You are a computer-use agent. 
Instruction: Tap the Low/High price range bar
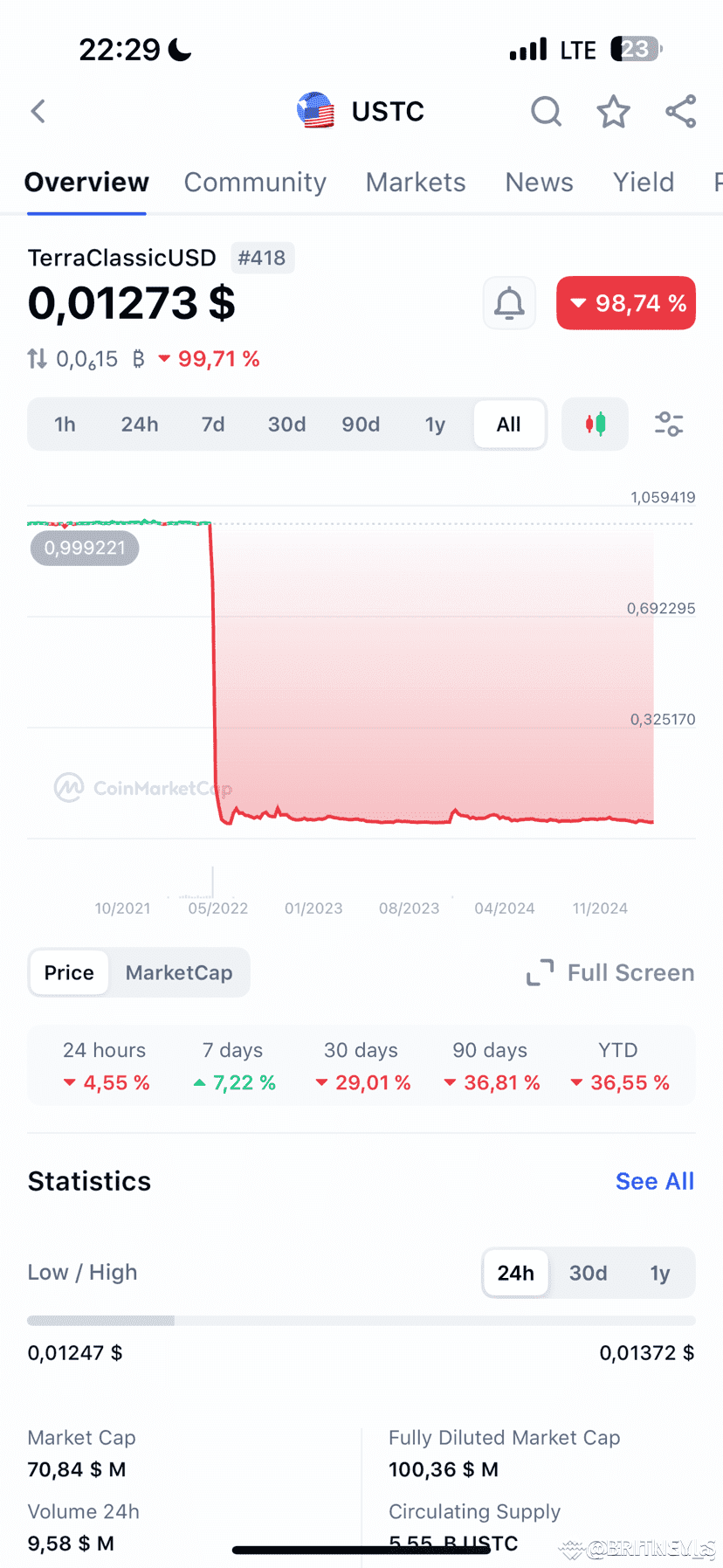tap(361, 1320)
